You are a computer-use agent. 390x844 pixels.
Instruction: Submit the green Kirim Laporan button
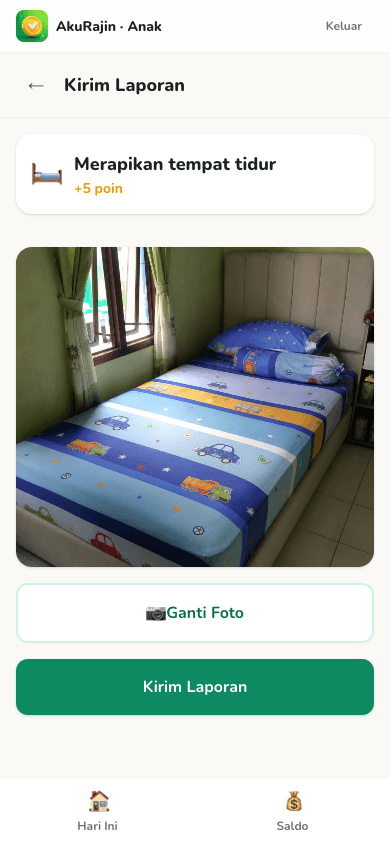[x=195, y=687]
